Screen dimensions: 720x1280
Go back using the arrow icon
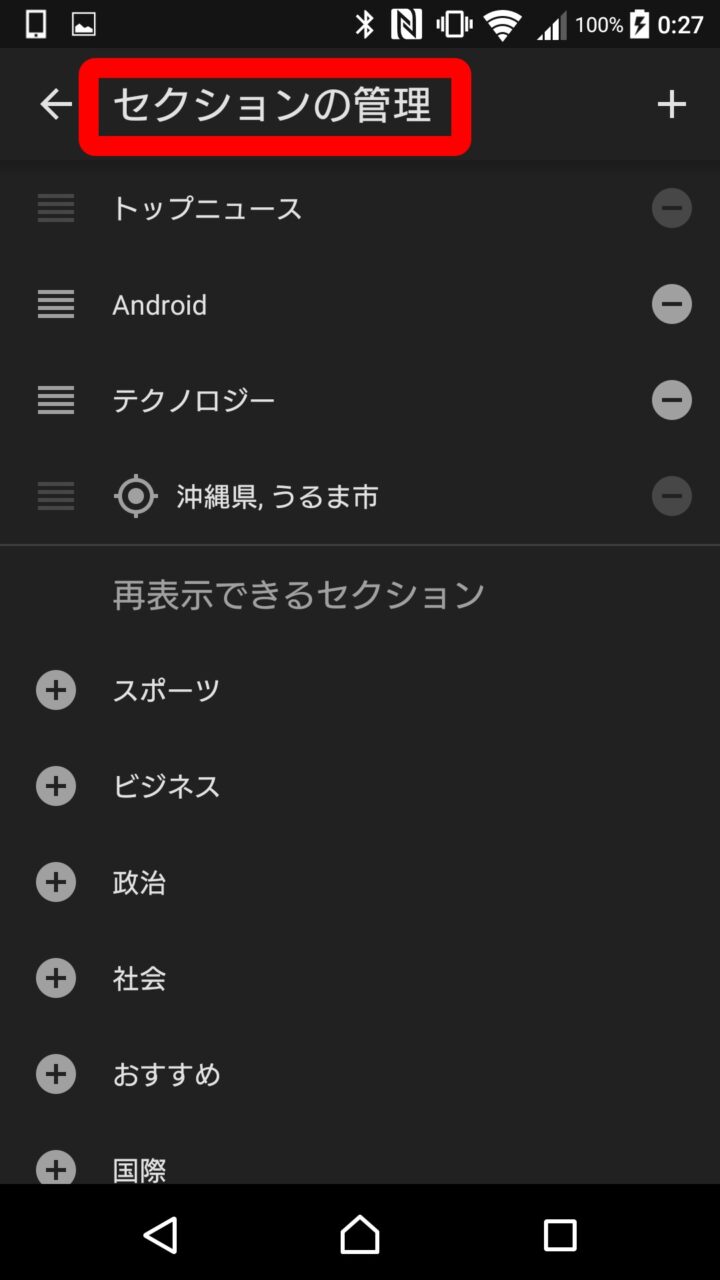[x=56, y=104]
